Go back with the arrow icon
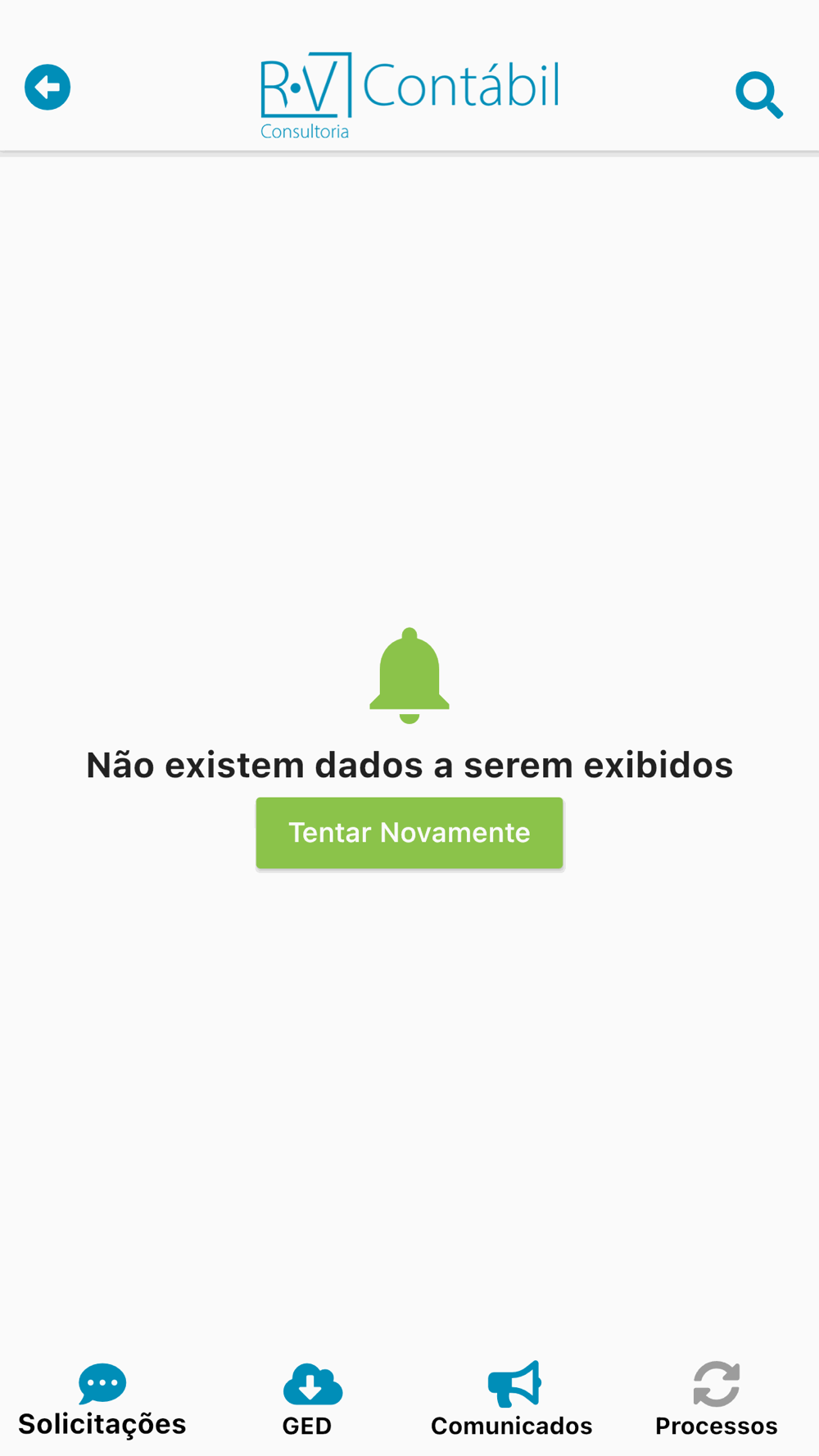The width and height of the screenshot is (819, 1456). click(48, 87)
